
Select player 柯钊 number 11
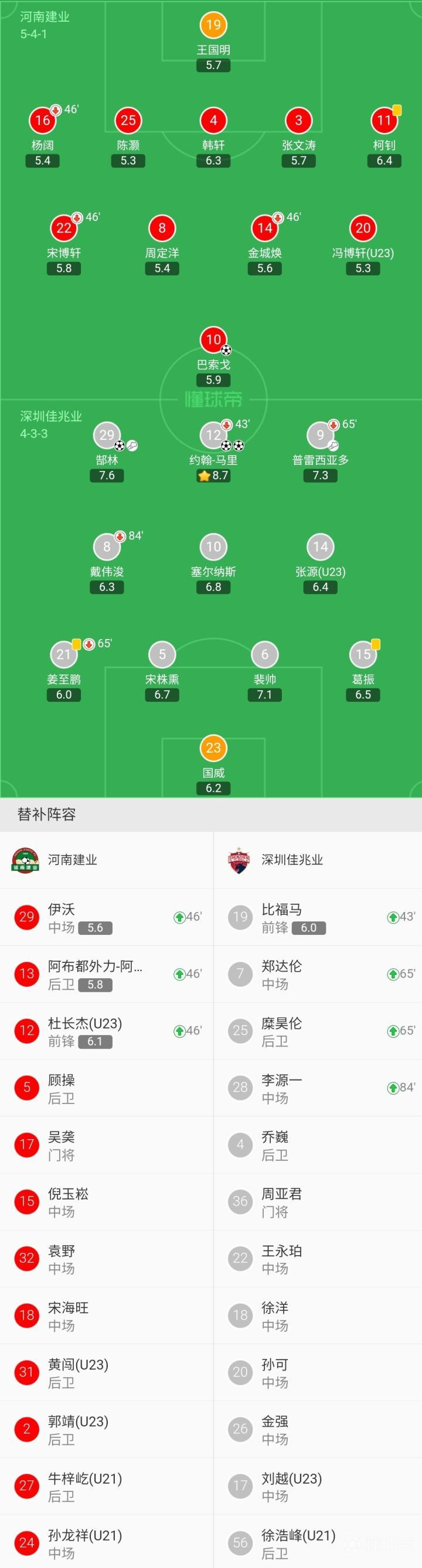point(384,121)
